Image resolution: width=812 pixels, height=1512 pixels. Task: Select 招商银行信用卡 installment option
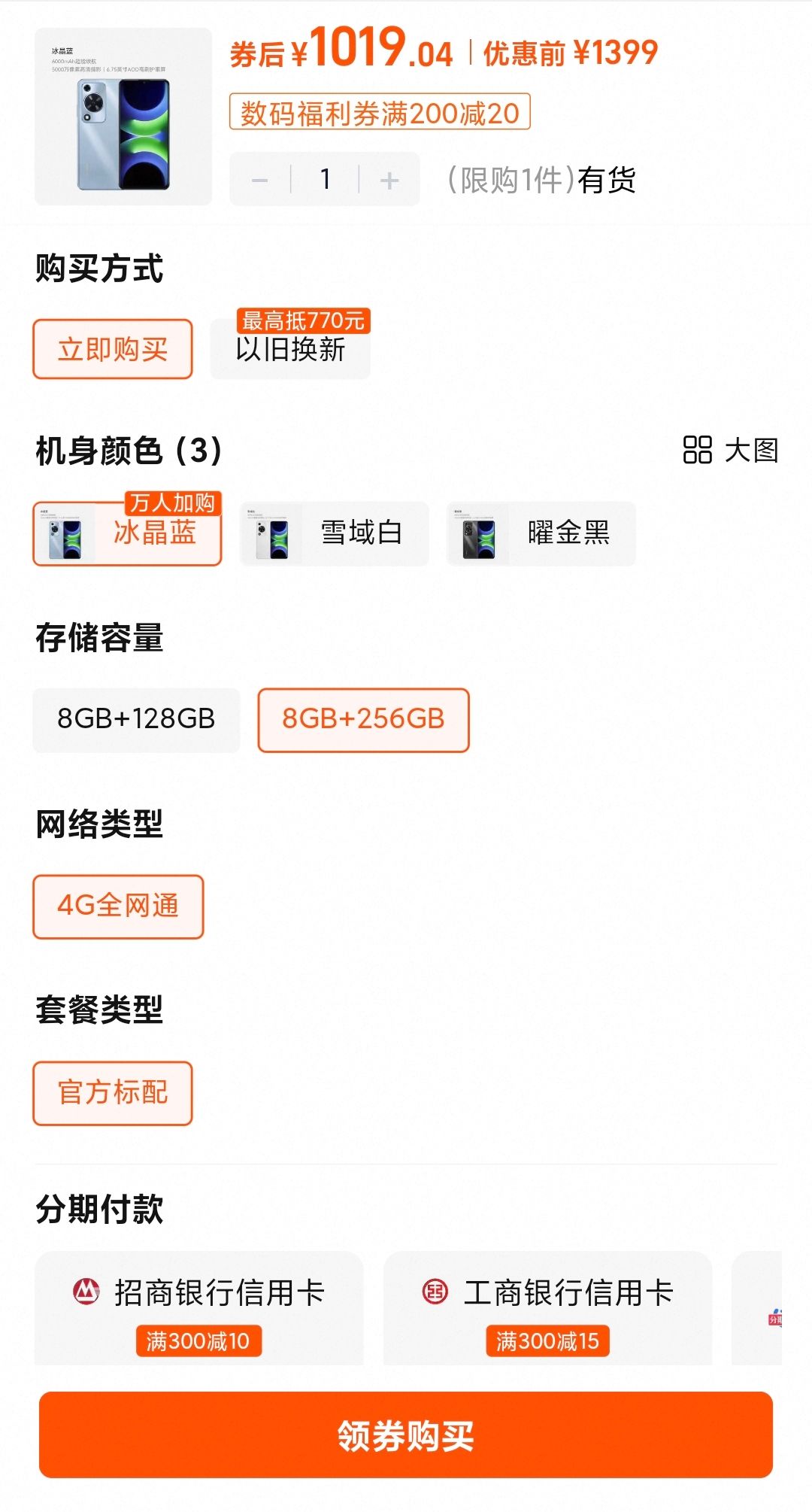pyautogui.click(x=199, y=1309)
